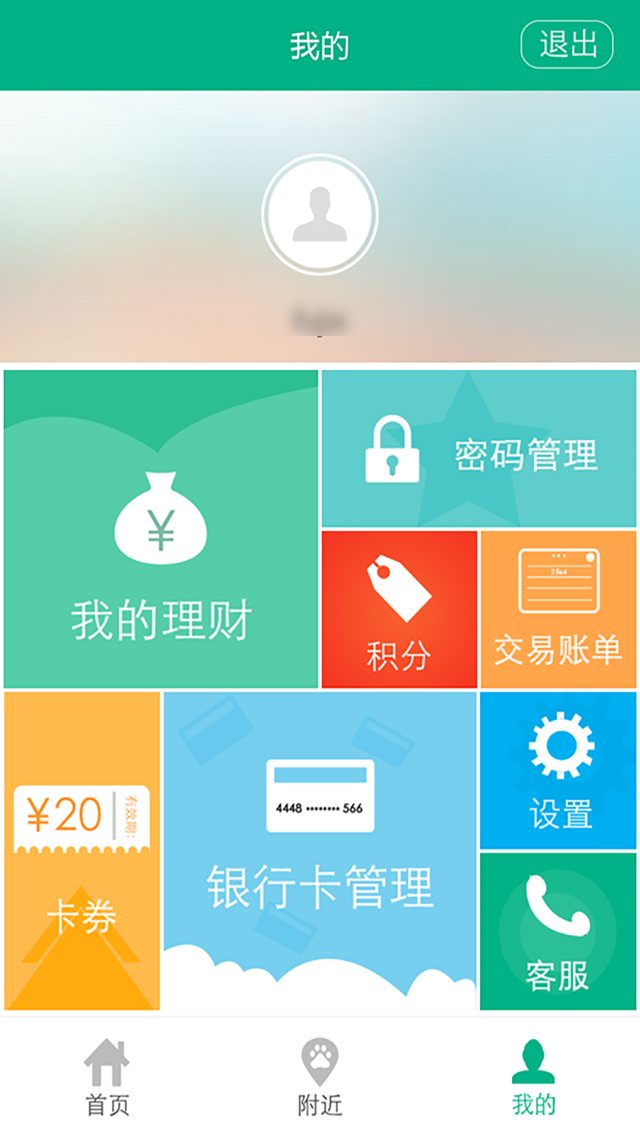Open the 积分 points tile
The height and width of the screenshot is (1136, 640).
point(399,609)
